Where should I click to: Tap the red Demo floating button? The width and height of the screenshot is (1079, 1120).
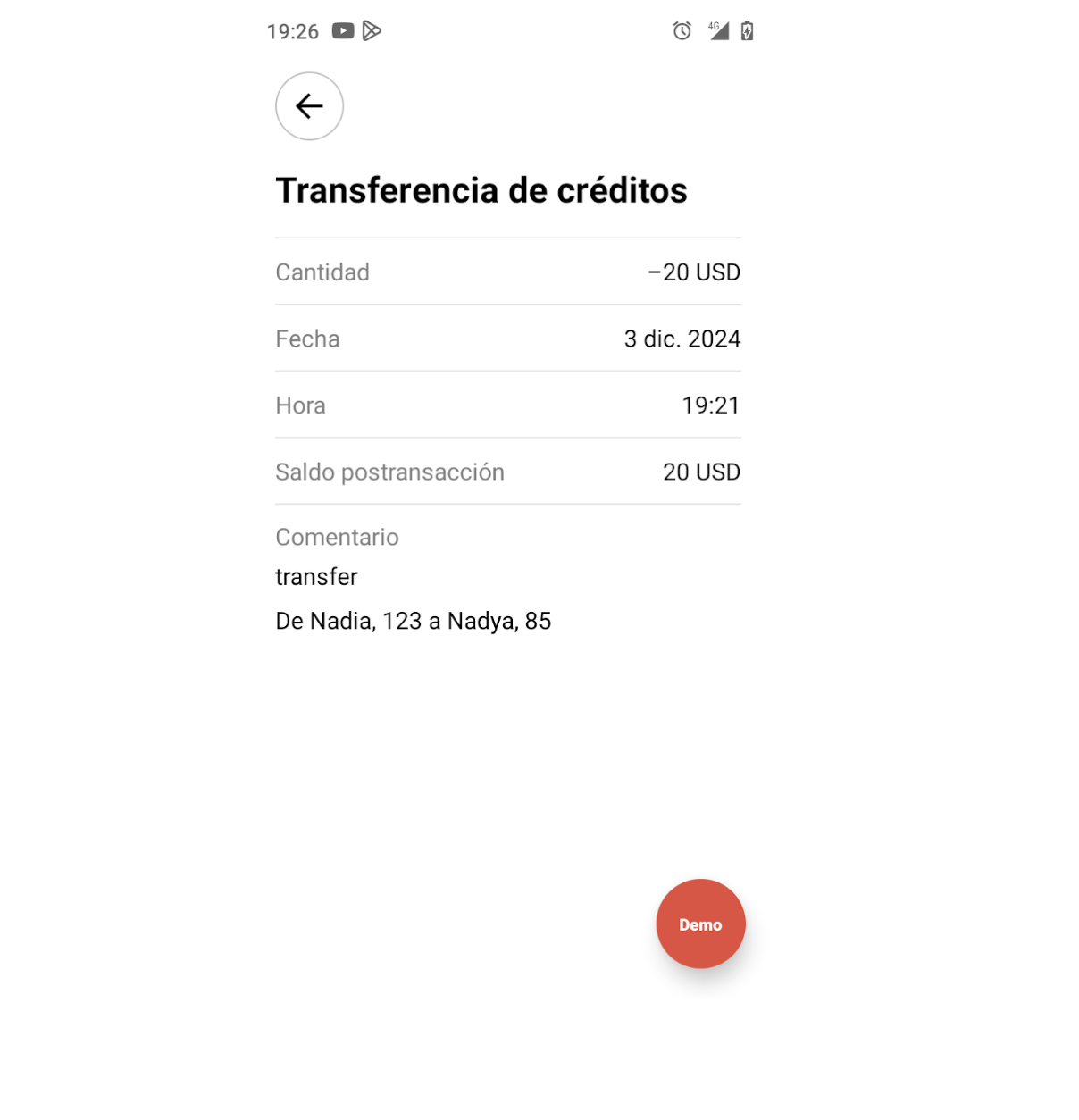coord(700,924)
